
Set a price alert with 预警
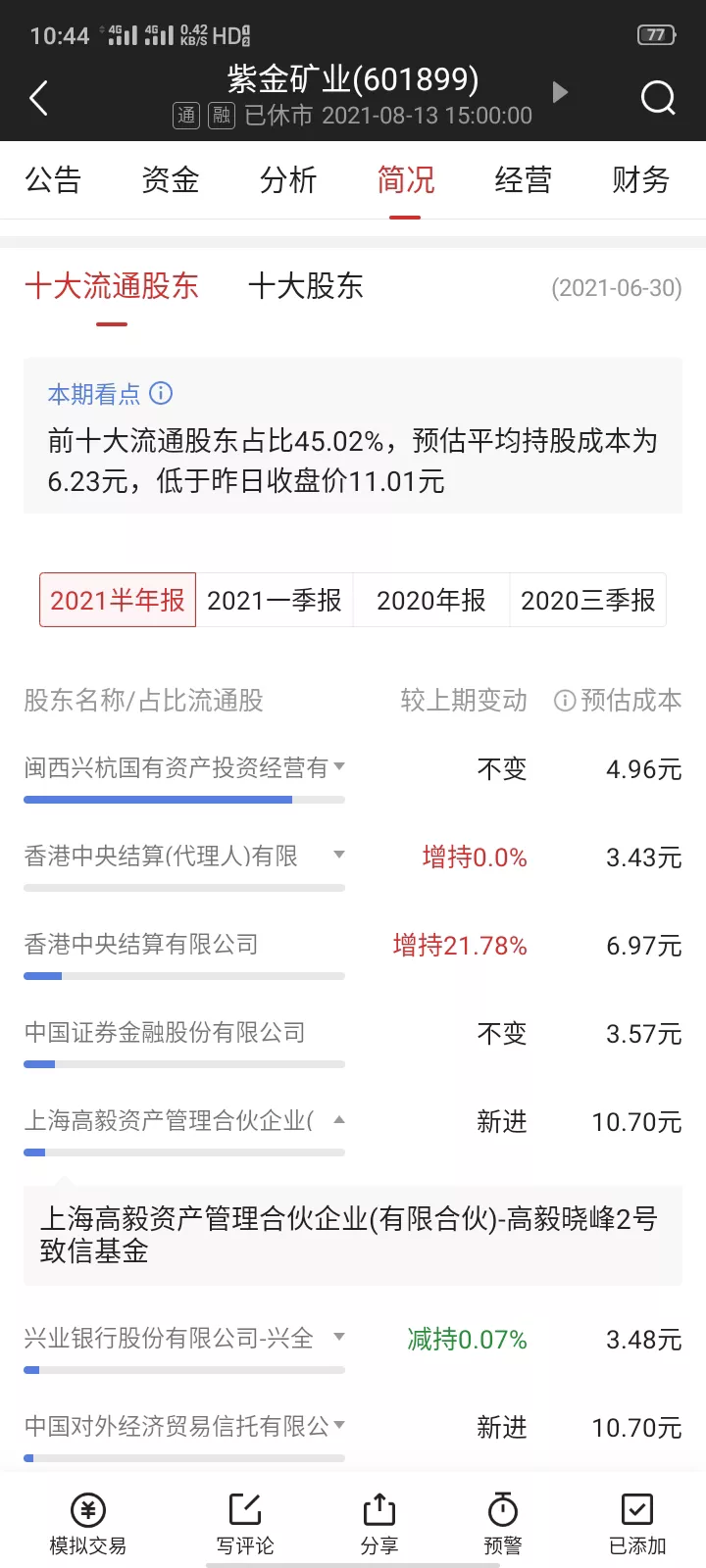click(503, 1524)
